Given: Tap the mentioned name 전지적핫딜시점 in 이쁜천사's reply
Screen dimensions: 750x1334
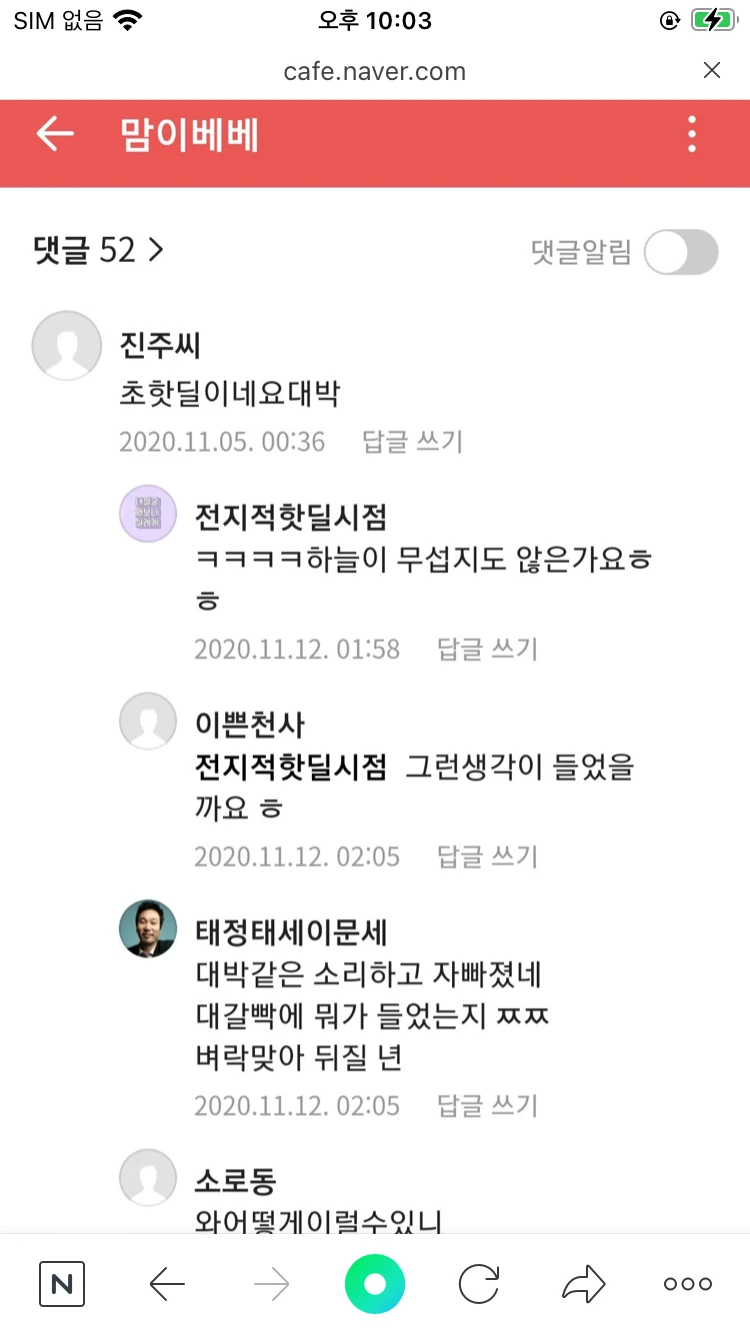Looking at the screenshot, I should point(291,767).
